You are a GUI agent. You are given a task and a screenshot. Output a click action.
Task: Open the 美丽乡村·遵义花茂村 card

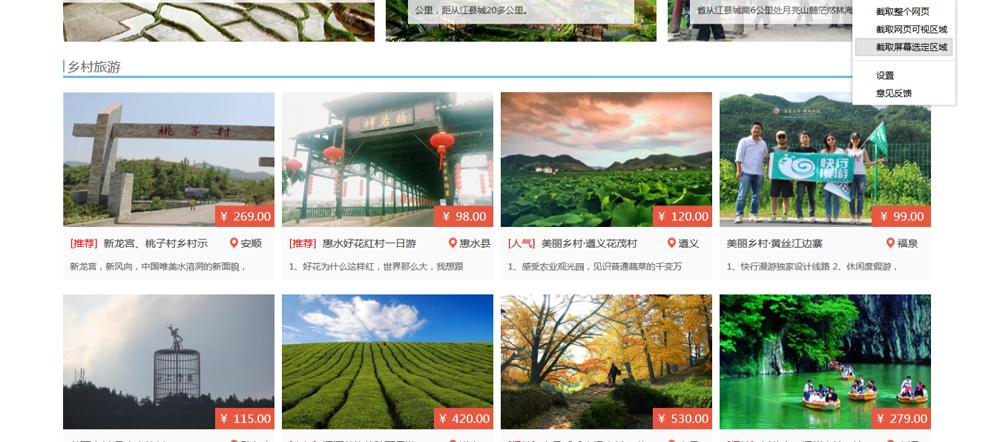pos(606,160)
